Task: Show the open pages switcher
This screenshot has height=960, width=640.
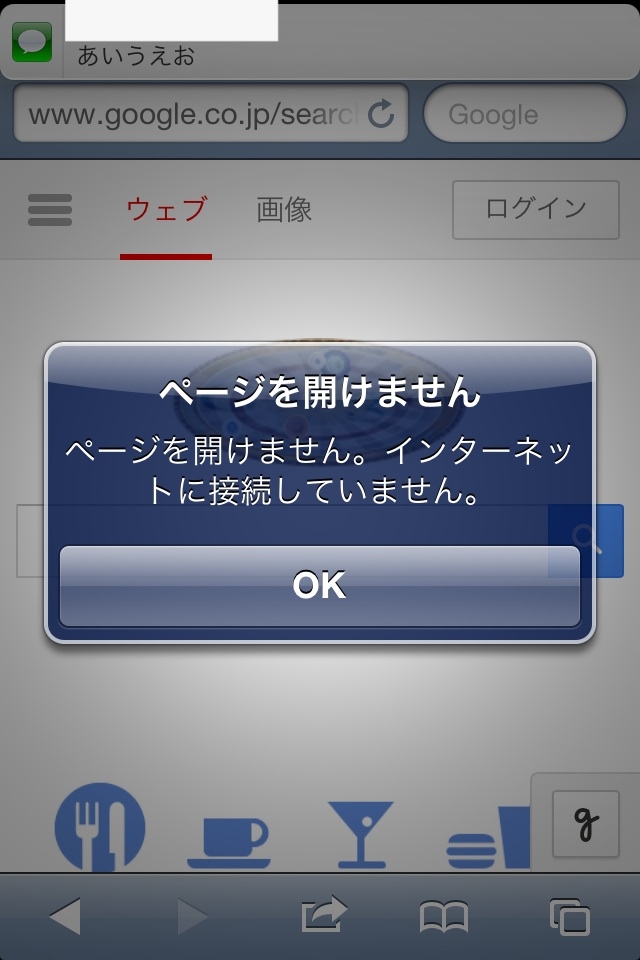Action: (x=569, y=916)
